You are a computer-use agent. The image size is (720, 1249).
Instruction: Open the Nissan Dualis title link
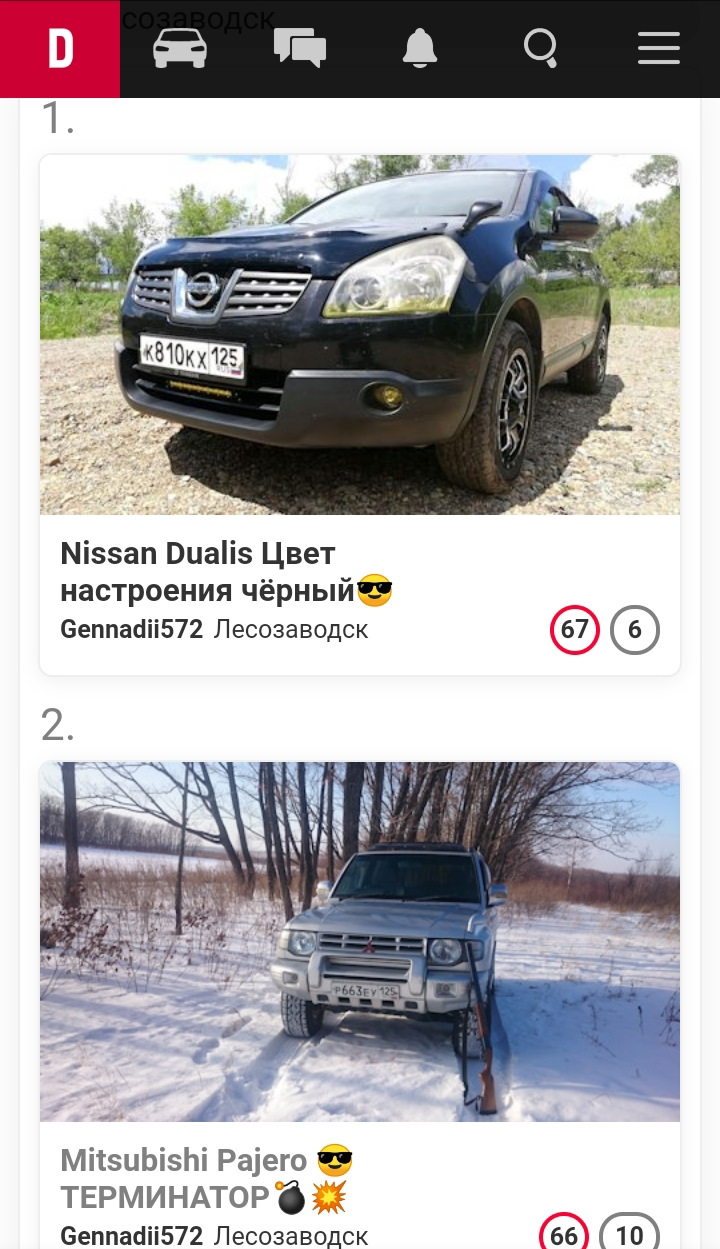[x=226, y=572]
